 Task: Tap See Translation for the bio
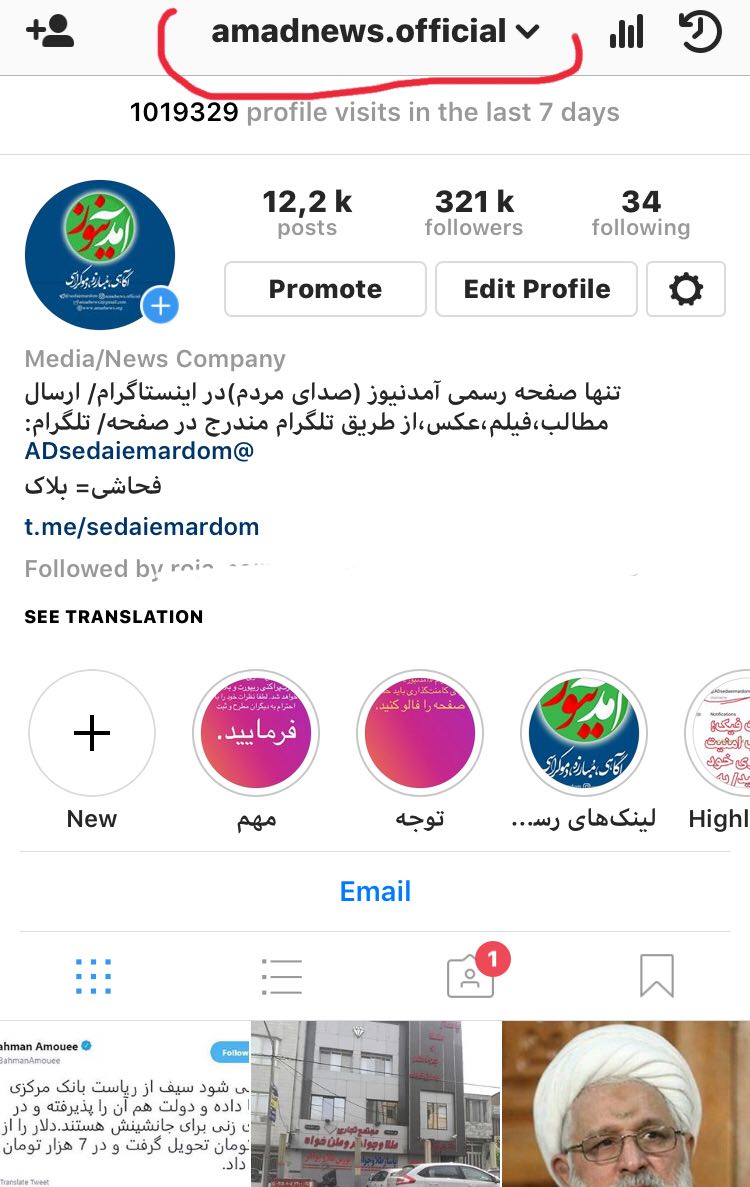point(113,617)
